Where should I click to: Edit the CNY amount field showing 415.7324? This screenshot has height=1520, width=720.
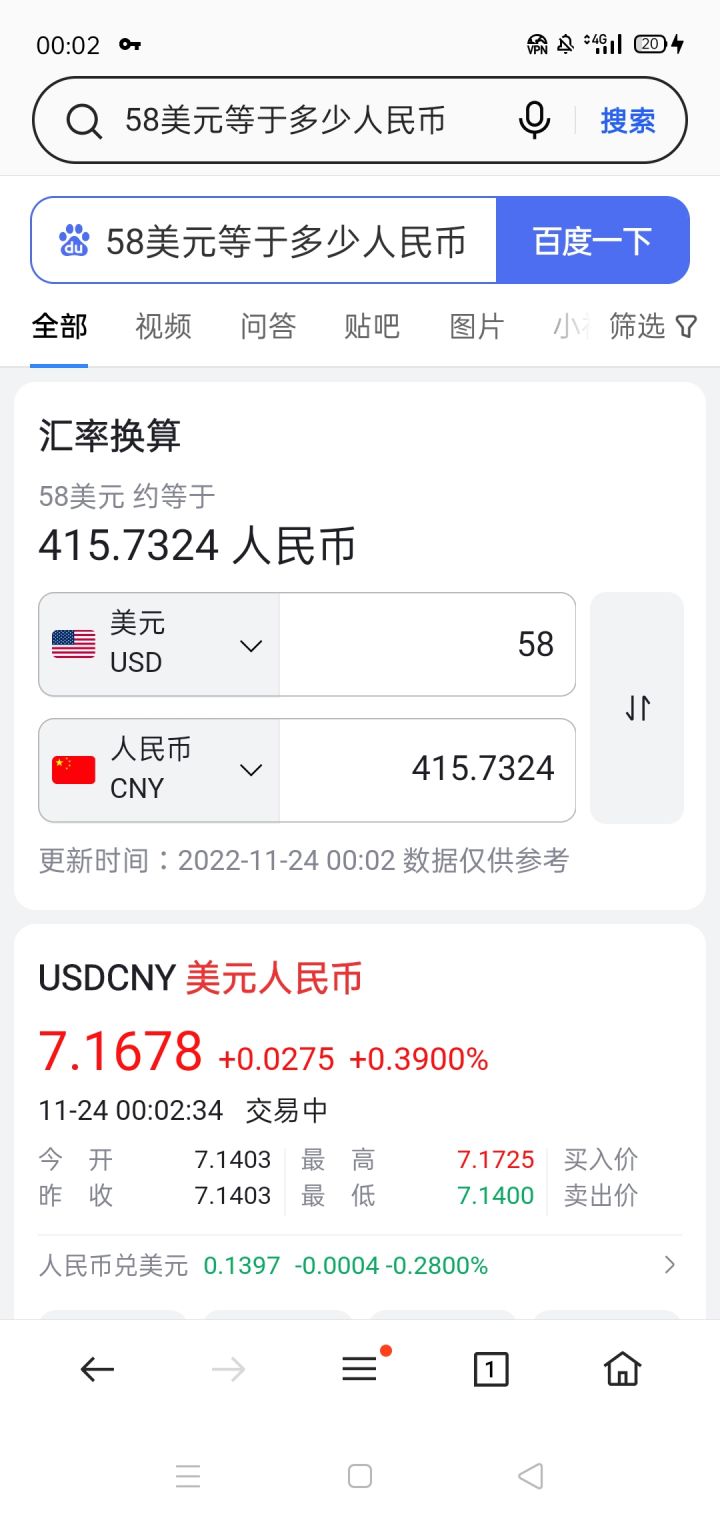click(427, 769)
